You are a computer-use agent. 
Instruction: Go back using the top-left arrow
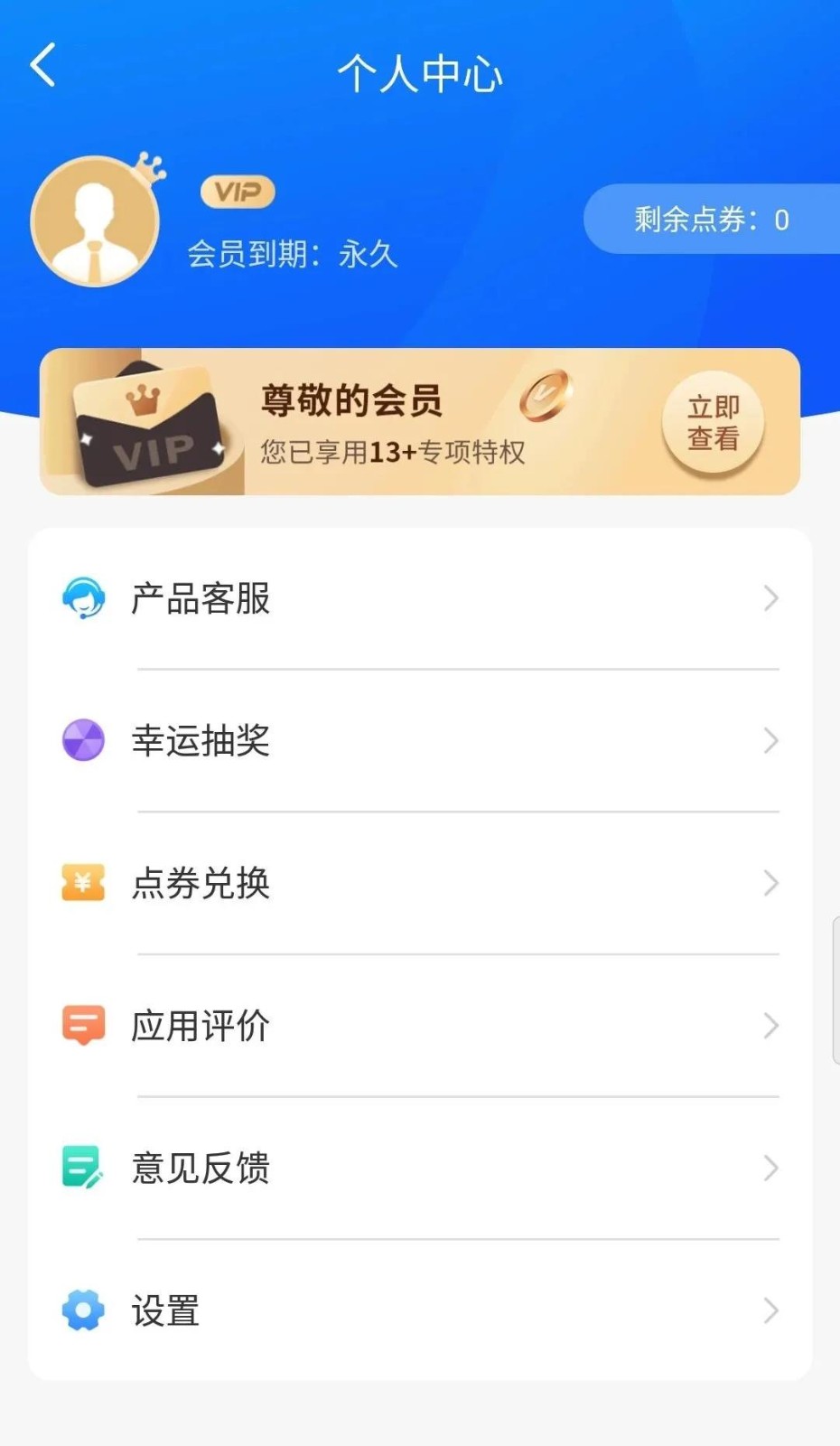(x=43, y=66)
